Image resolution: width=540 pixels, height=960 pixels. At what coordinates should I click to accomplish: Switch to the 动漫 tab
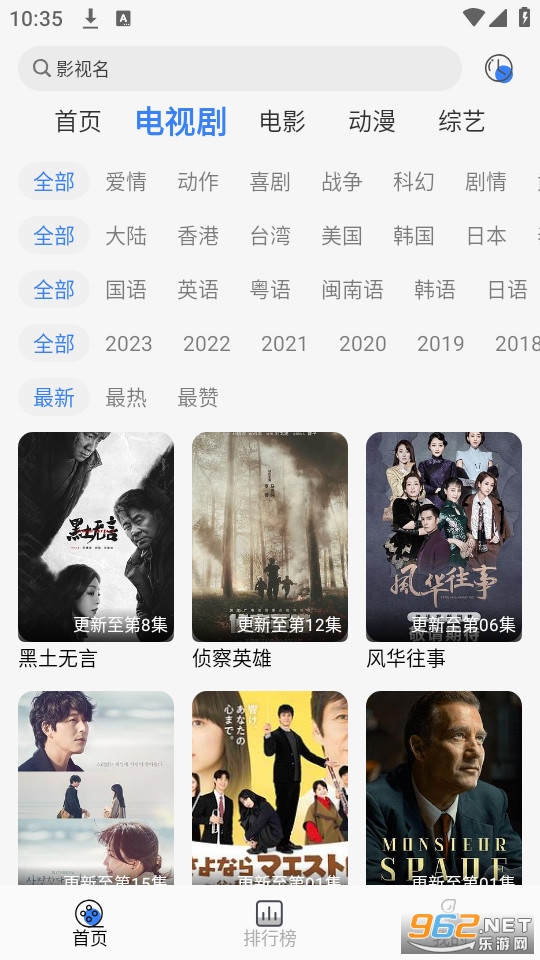click(x=372, y=121)
